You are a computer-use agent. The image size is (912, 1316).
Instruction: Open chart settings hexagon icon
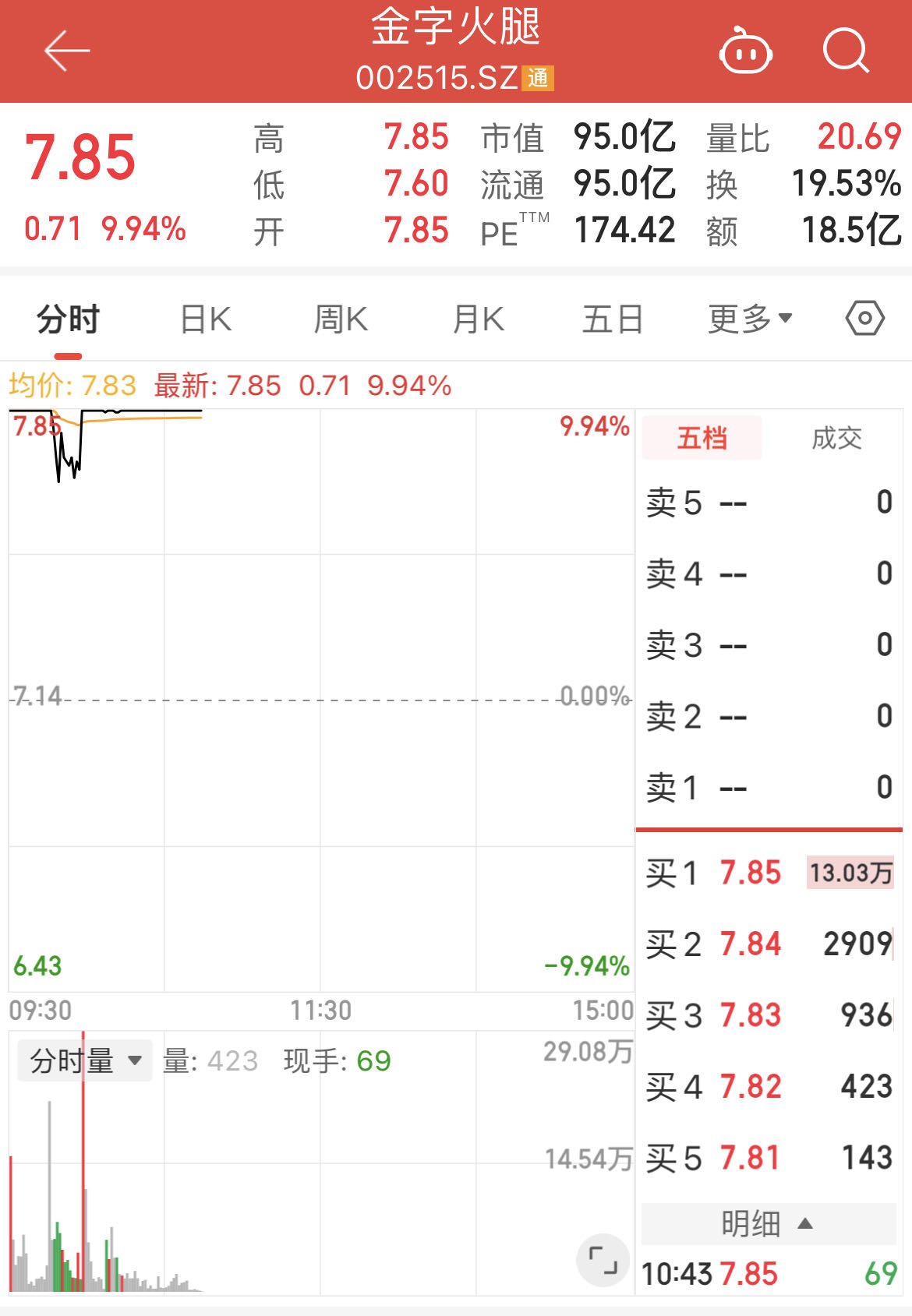click(x=865, y=318)
